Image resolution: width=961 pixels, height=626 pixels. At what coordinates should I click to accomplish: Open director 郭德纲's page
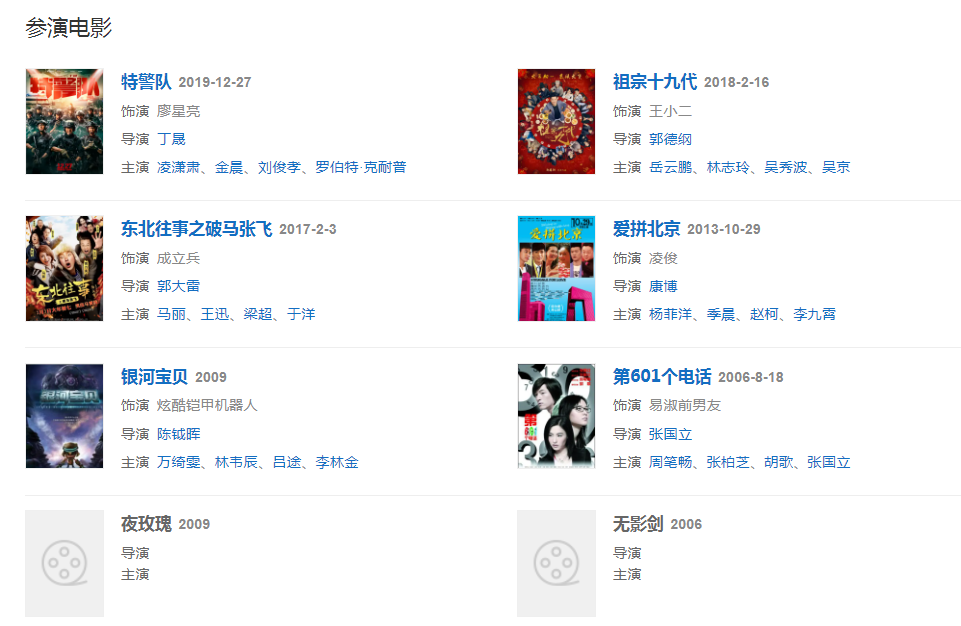tap(670, 139)
